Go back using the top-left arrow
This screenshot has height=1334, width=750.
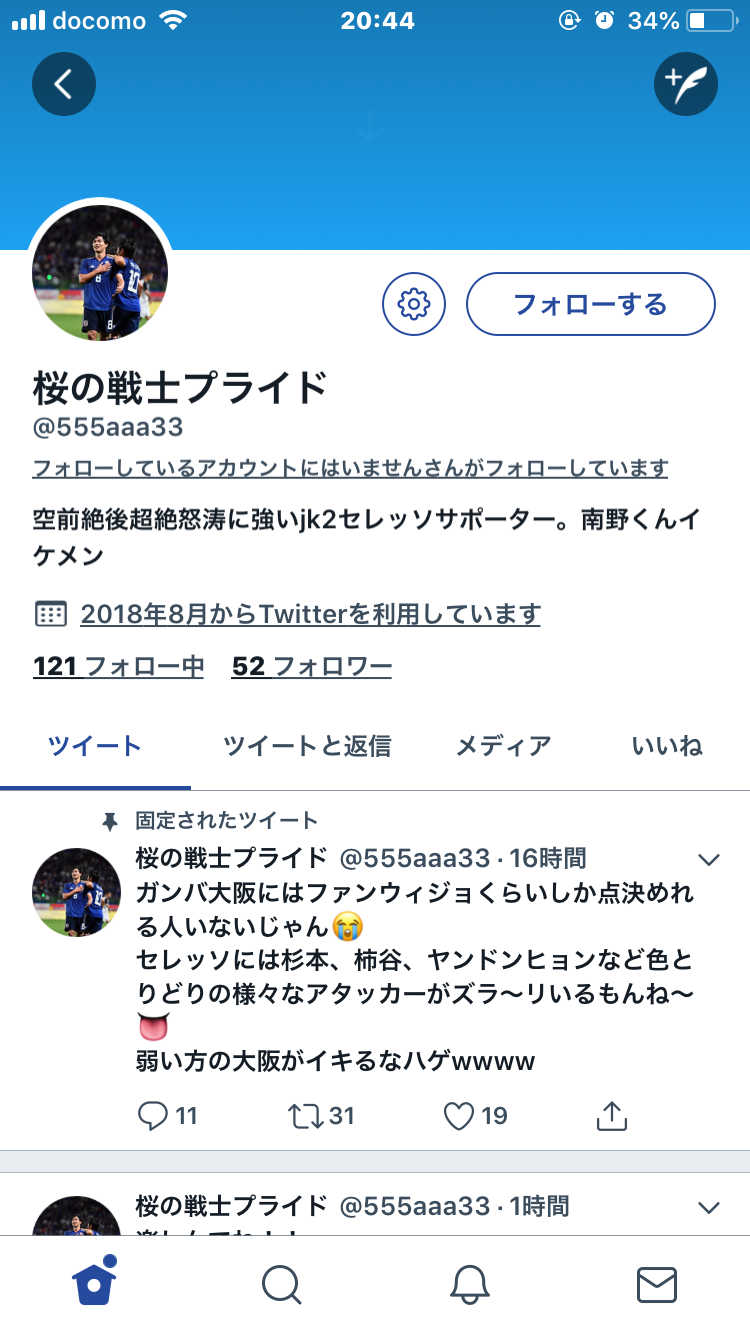64,84
